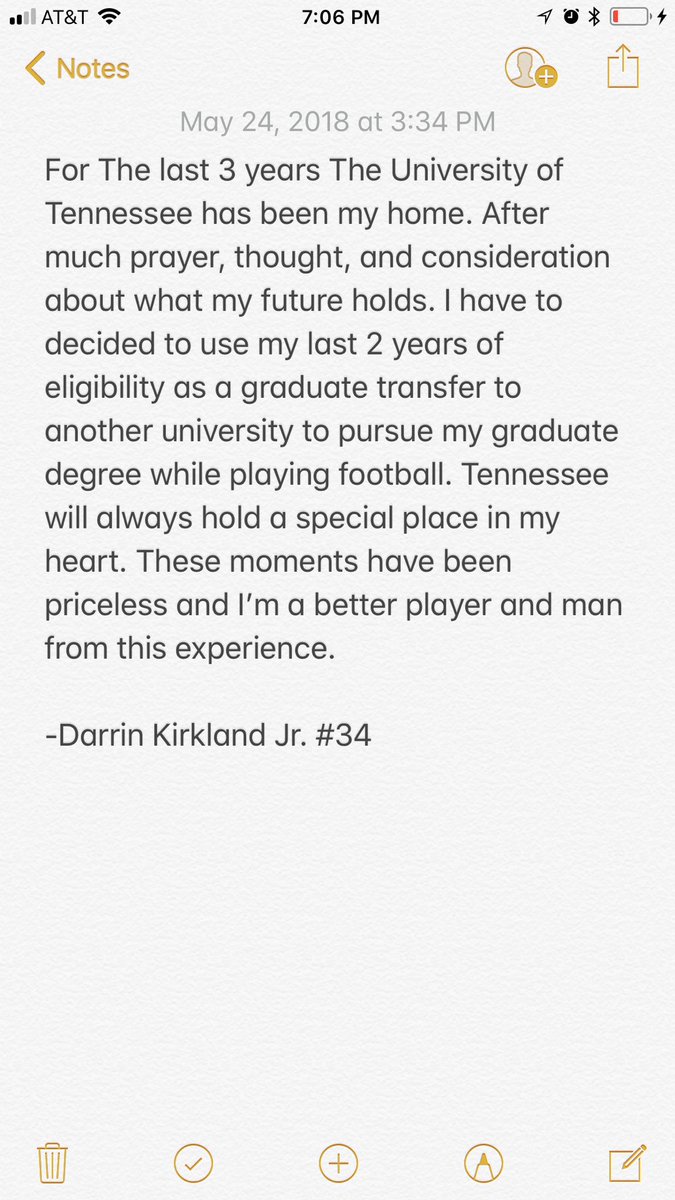
Task: Open the drawing markup tool
Action: click(x=483, y=1163)
